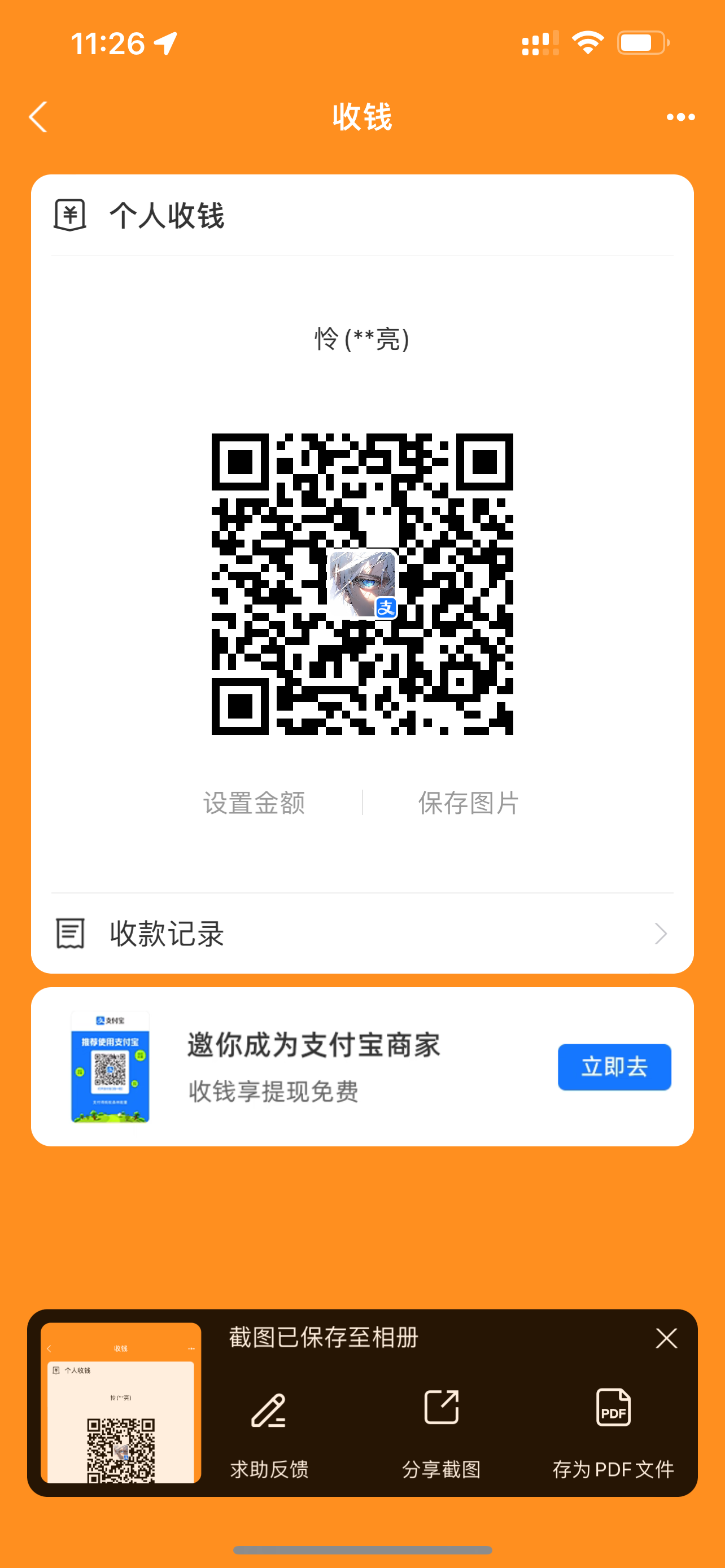
Task: Go back from the 收钱 screen
Action: tap(38, 117)
